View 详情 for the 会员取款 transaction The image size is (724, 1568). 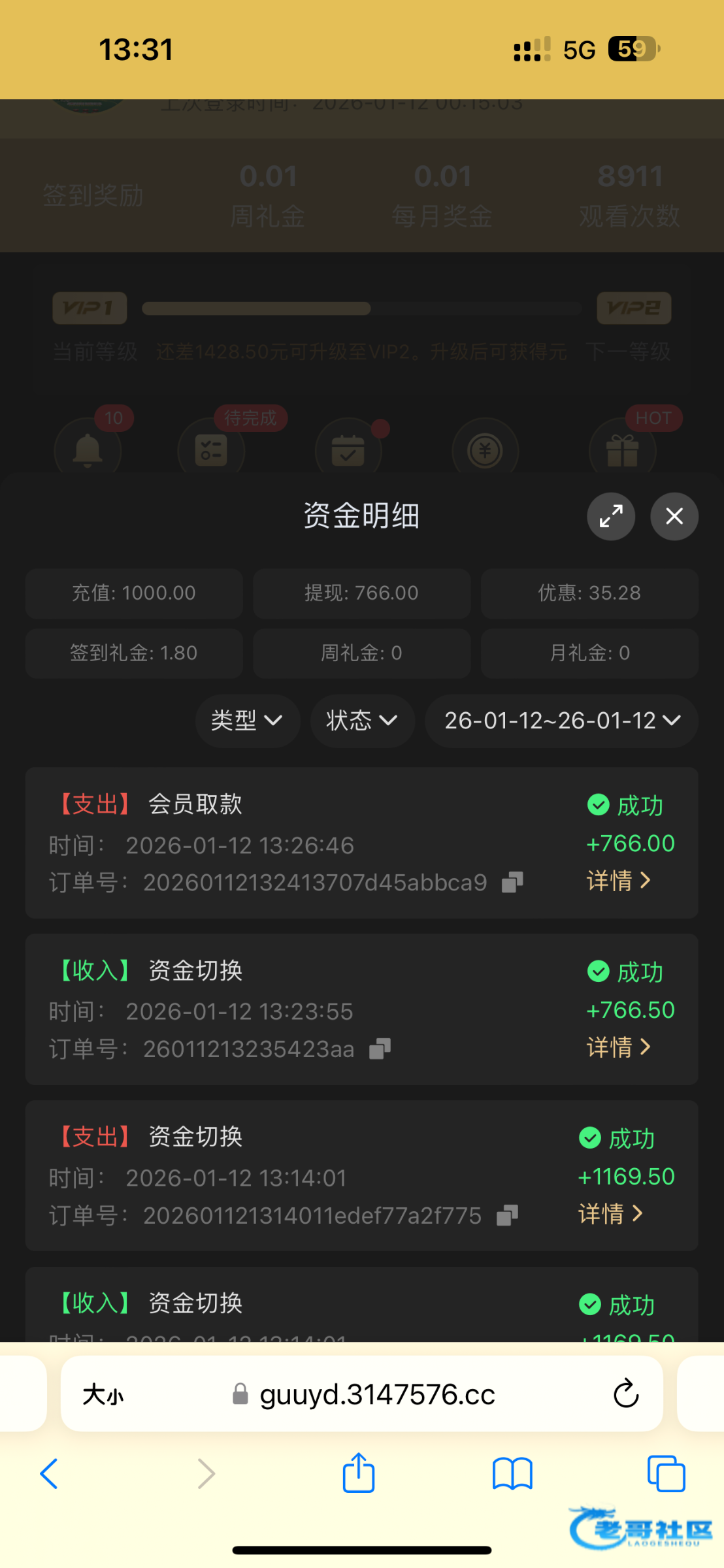pos(618,881)
